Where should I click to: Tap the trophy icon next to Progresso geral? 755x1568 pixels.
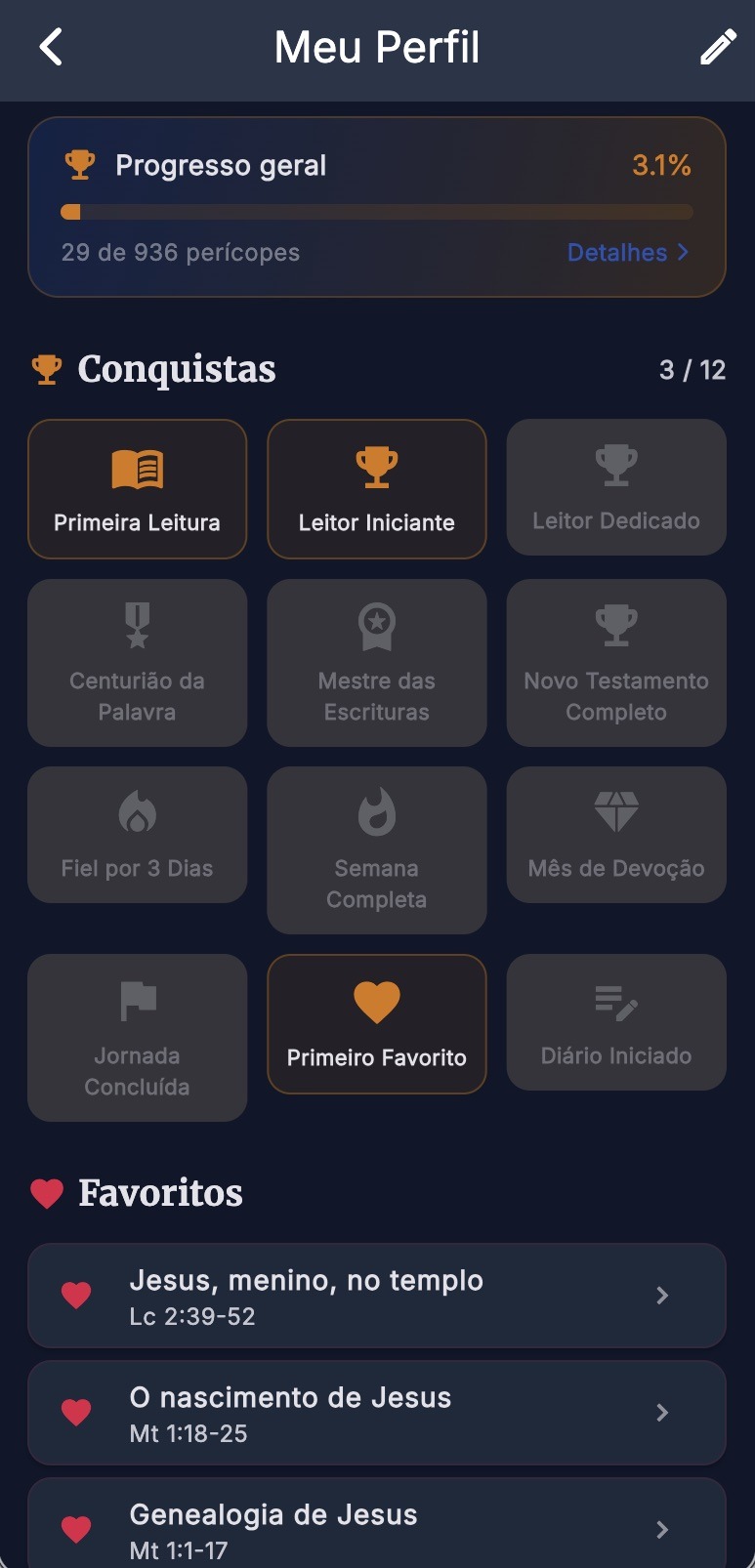pos(79,164)
